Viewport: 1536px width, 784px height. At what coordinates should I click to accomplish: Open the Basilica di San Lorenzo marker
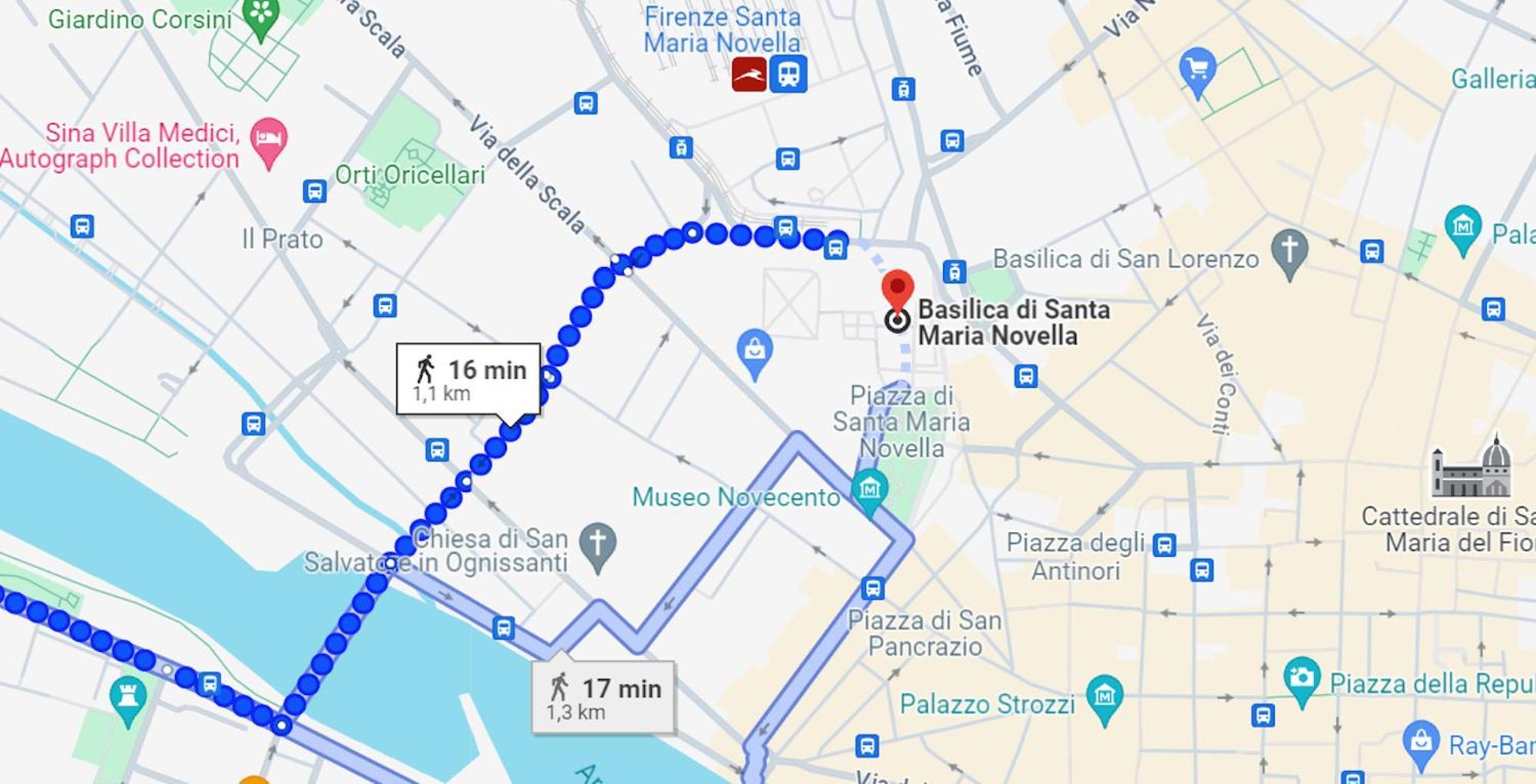tap(1289, 252)
